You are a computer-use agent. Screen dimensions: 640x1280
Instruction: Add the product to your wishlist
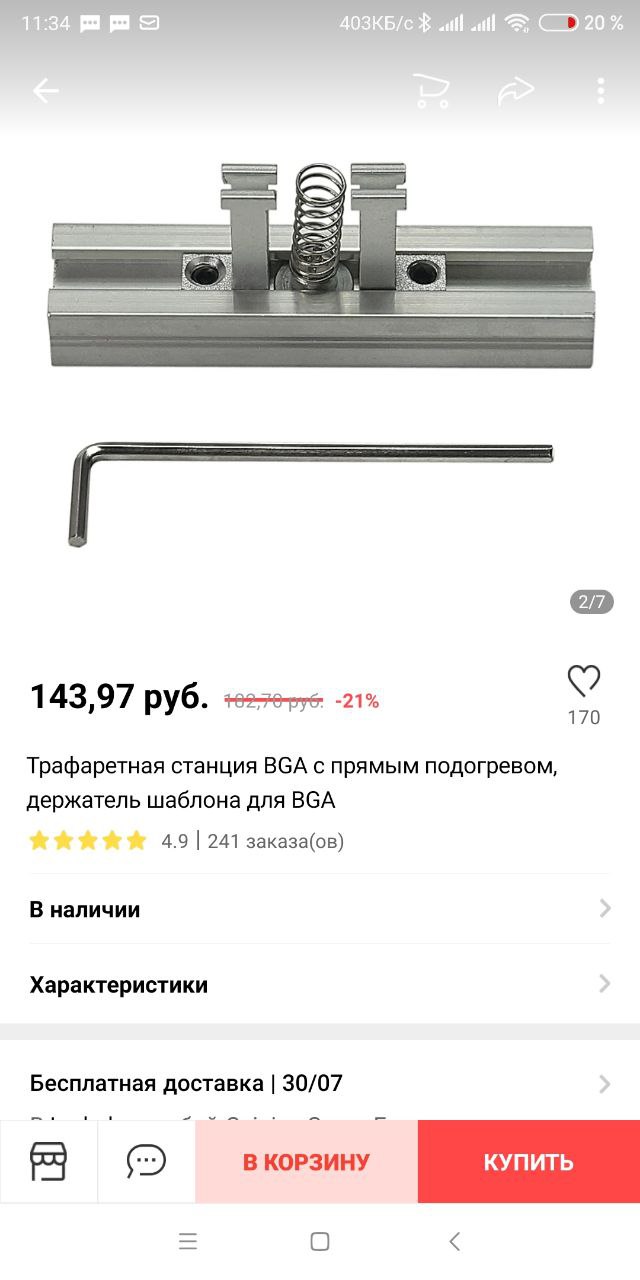coord(584,681)
